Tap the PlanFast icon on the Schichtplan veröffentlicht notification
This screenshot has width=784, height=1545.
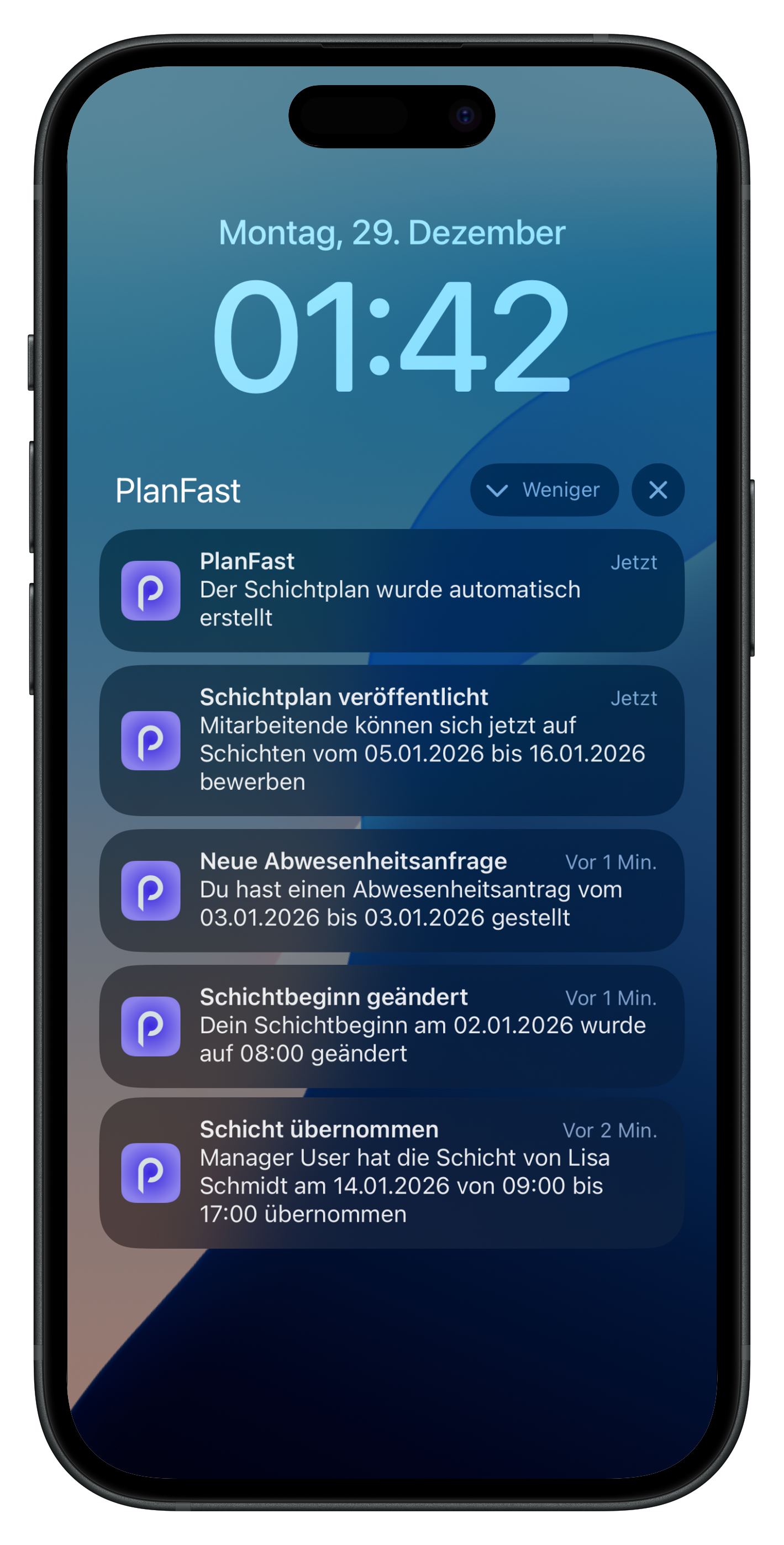(x=152, y=742)
